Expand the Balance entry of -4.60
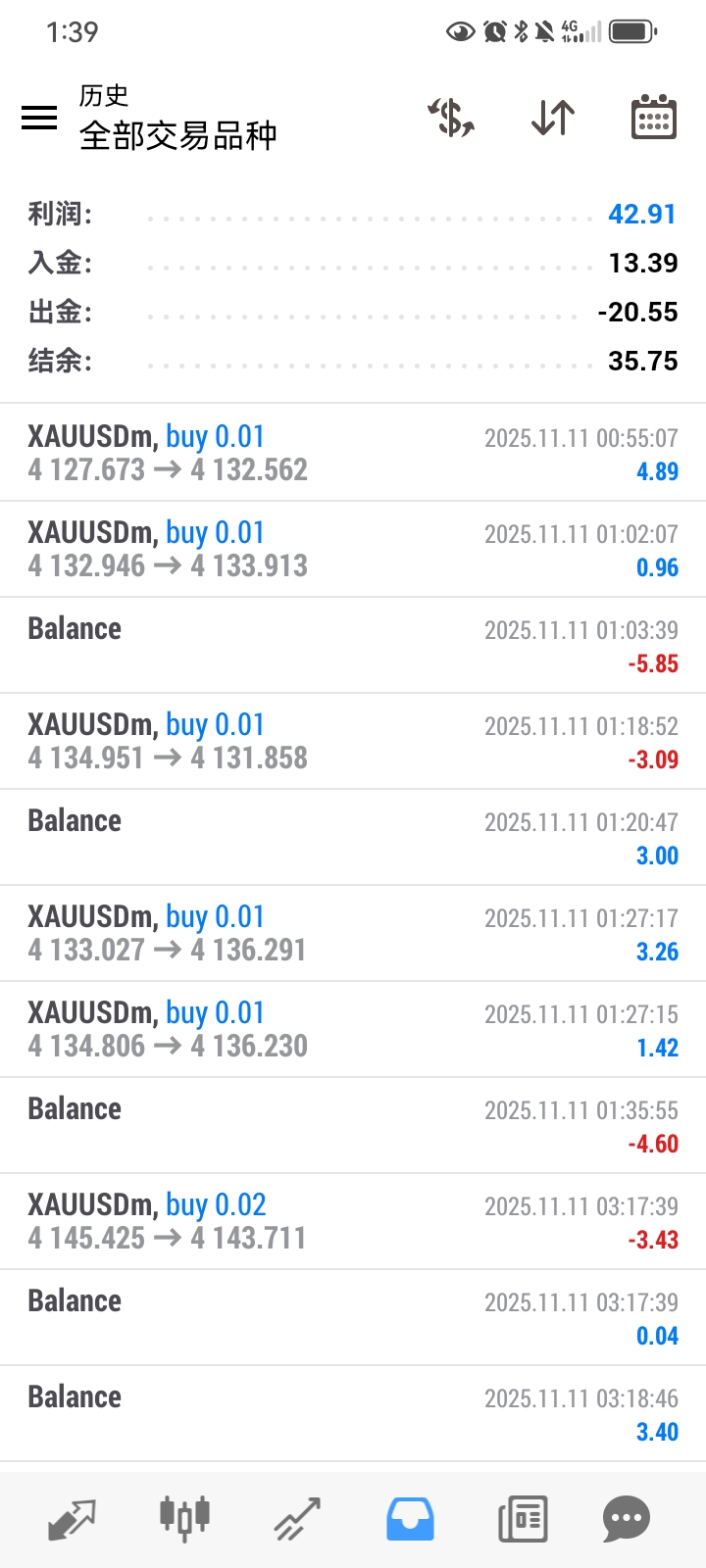The image size is (706, 1568). pos(353,1125)
